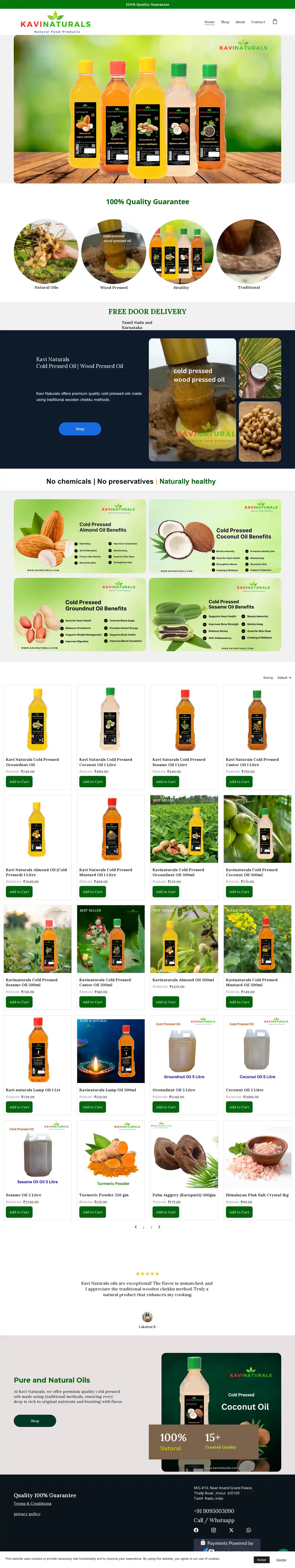Image resolution: width=295 pixels, height=1568 pixels.
Task: Open the WhatsApp icon in footer
Action: click(249, 1530)
